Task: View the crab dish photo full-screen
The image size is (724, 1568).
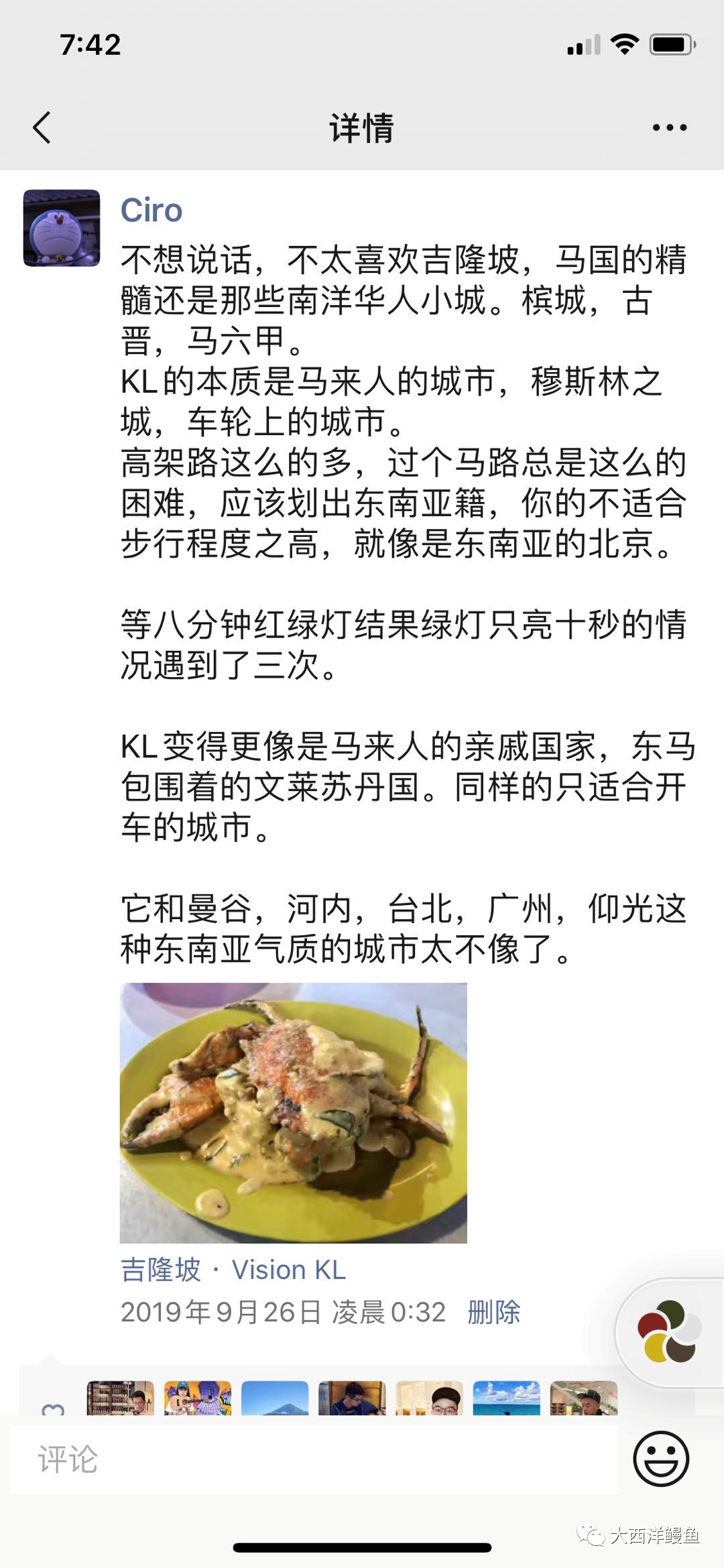Action: tap(294, 1113)
